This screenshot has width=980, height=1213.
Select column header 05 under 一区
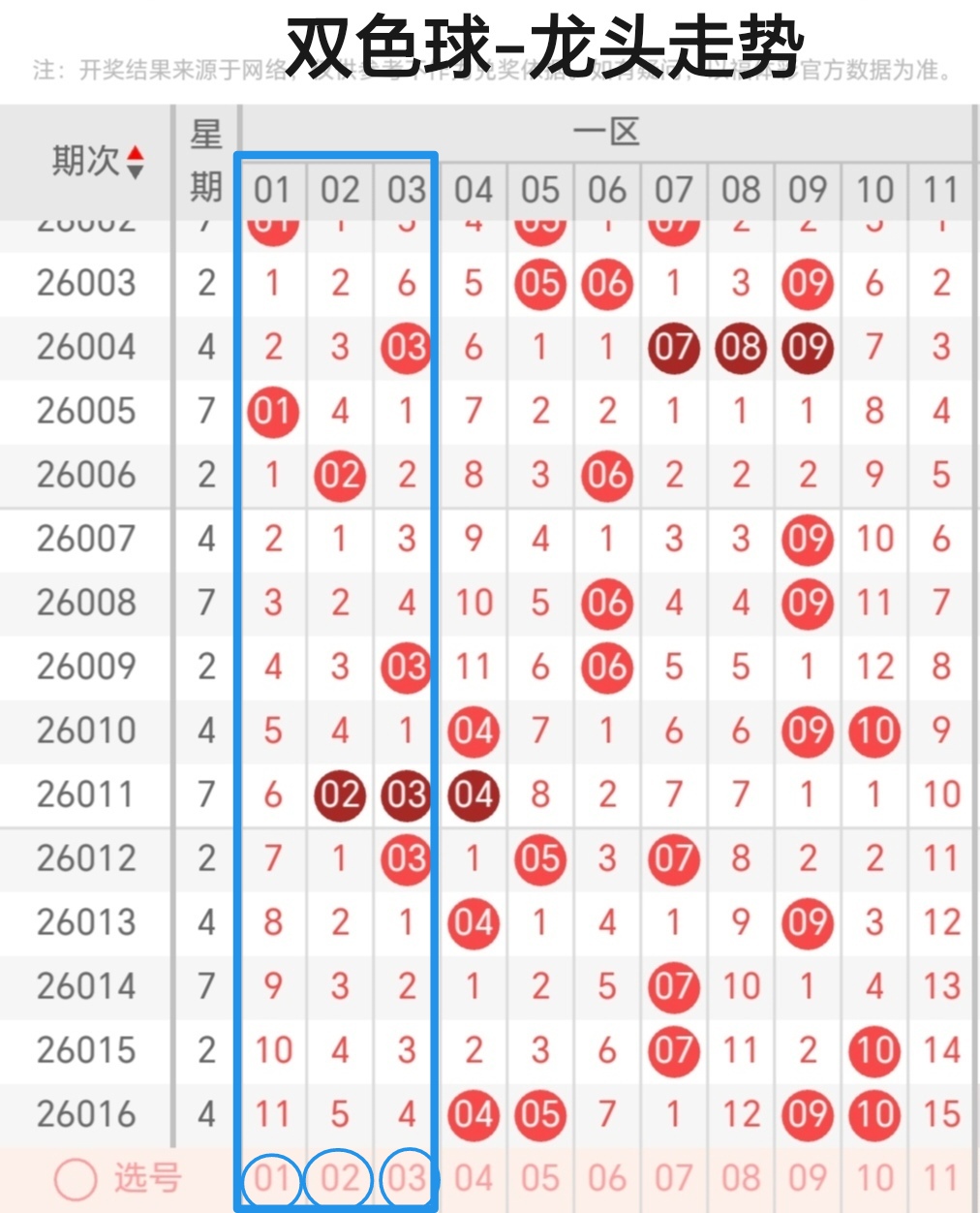(x=539, y=190)
